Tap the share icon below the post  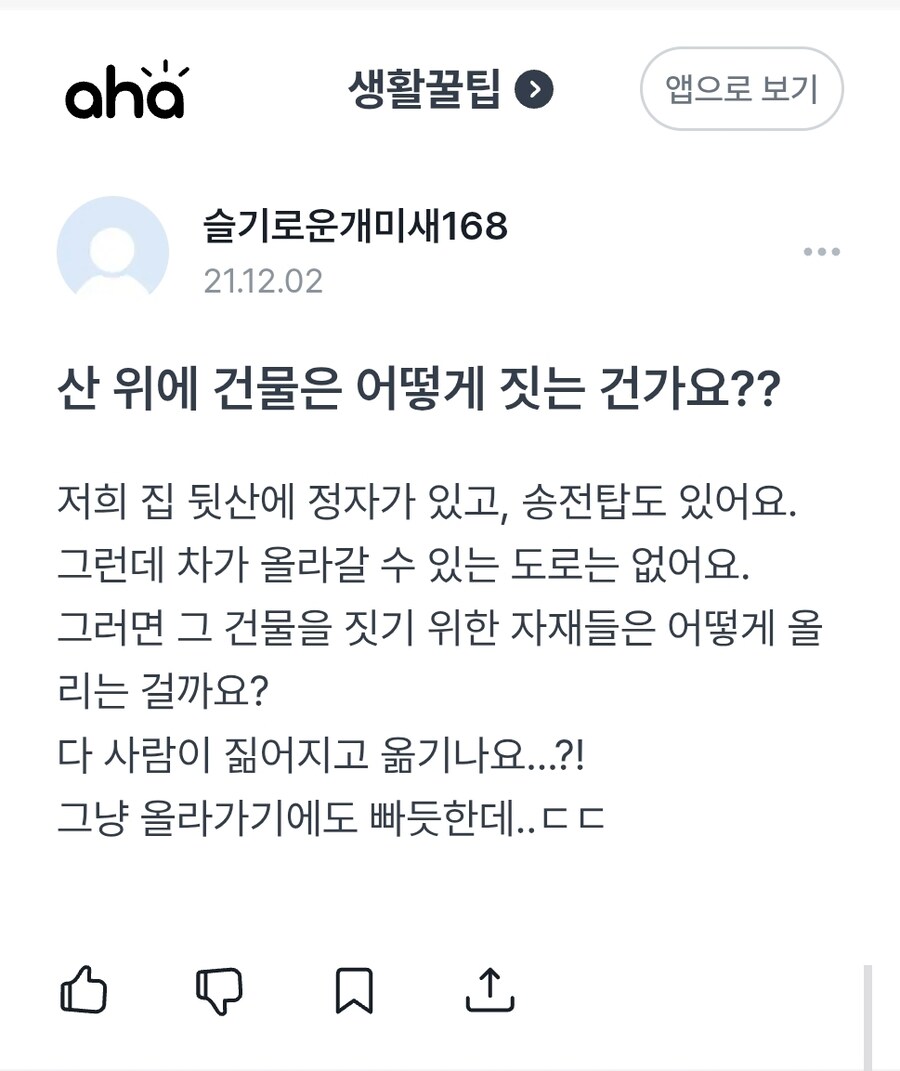[490, 990]
